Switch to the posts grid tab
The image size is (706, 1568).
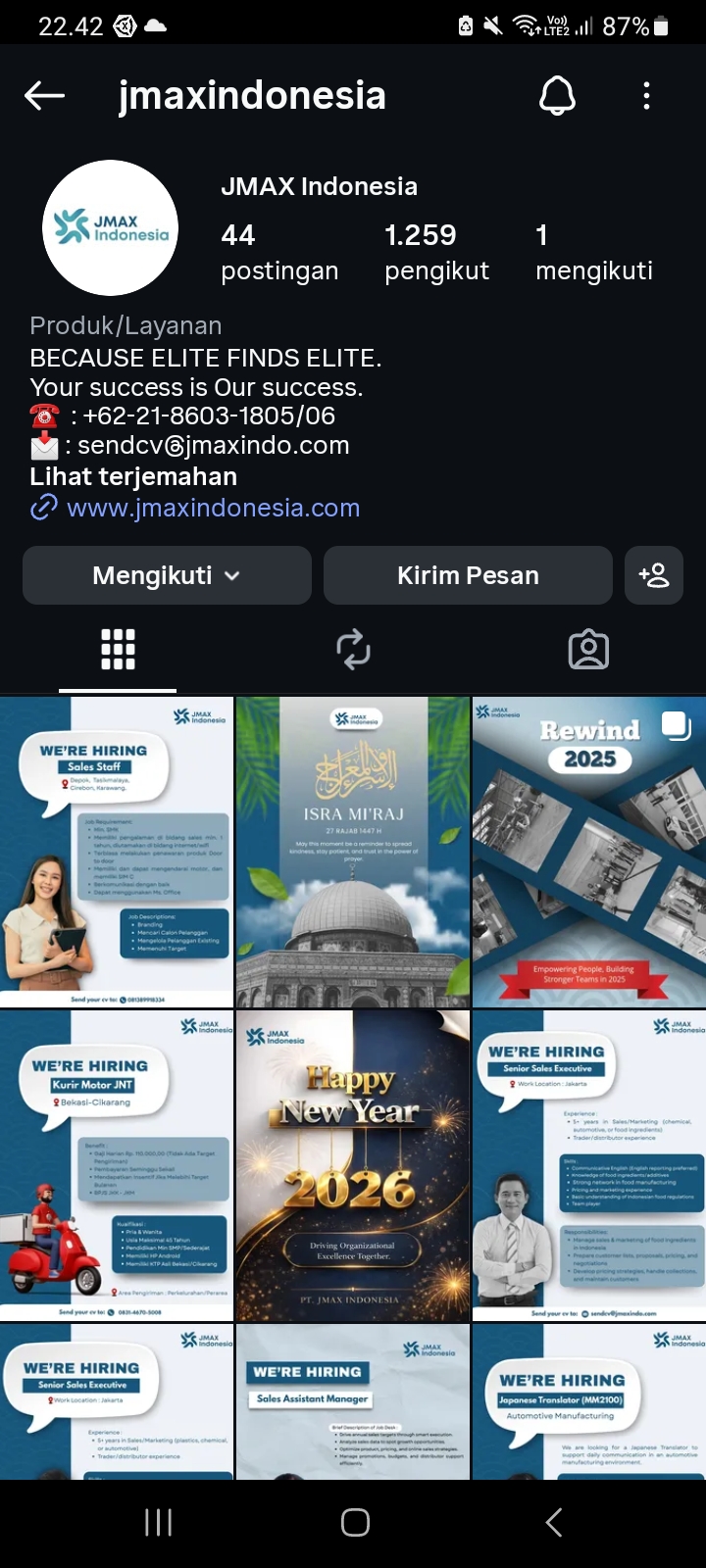[x=118, y=650]
